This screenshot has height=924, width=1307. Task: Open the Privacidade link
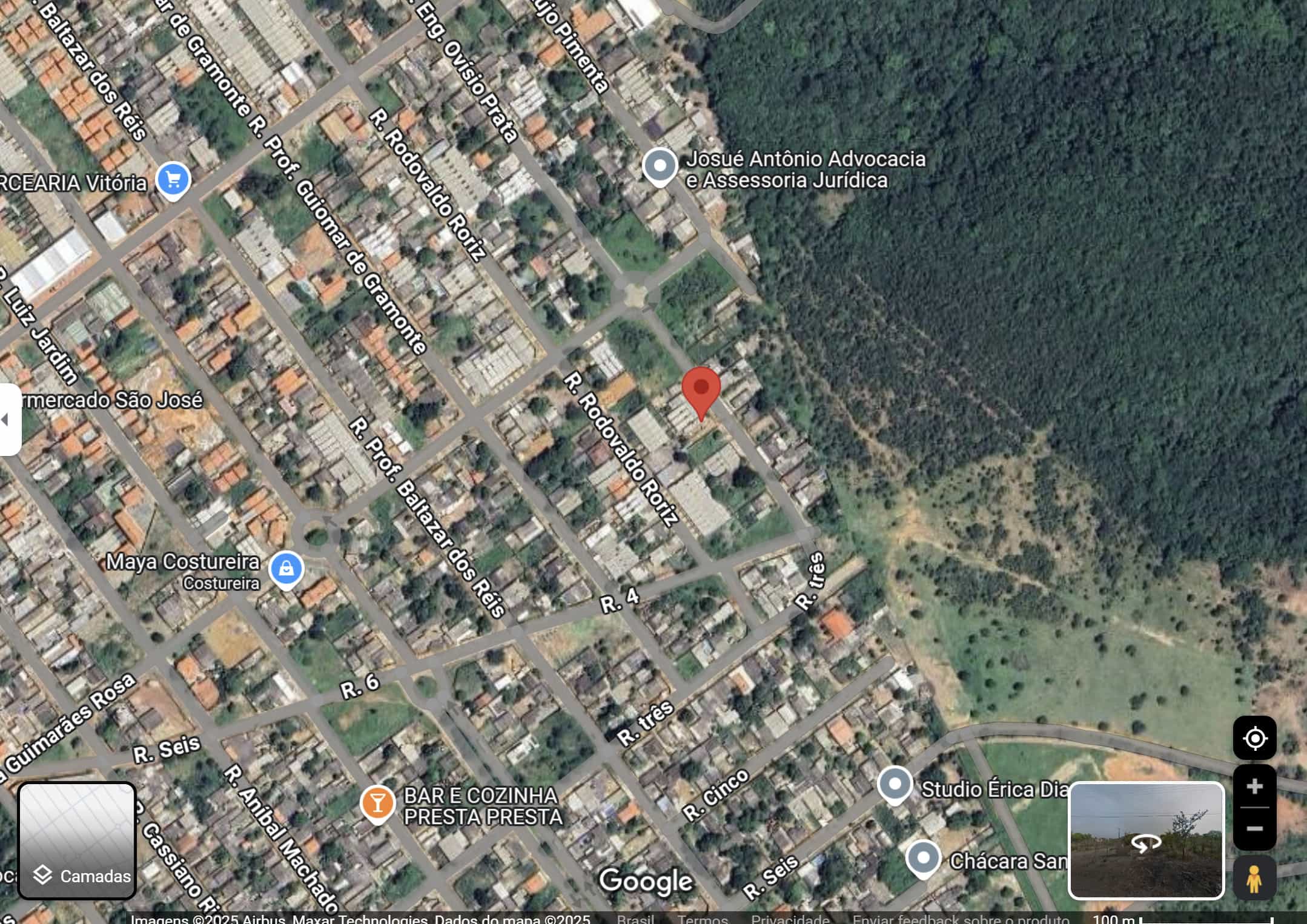click(x=790, y=919)
